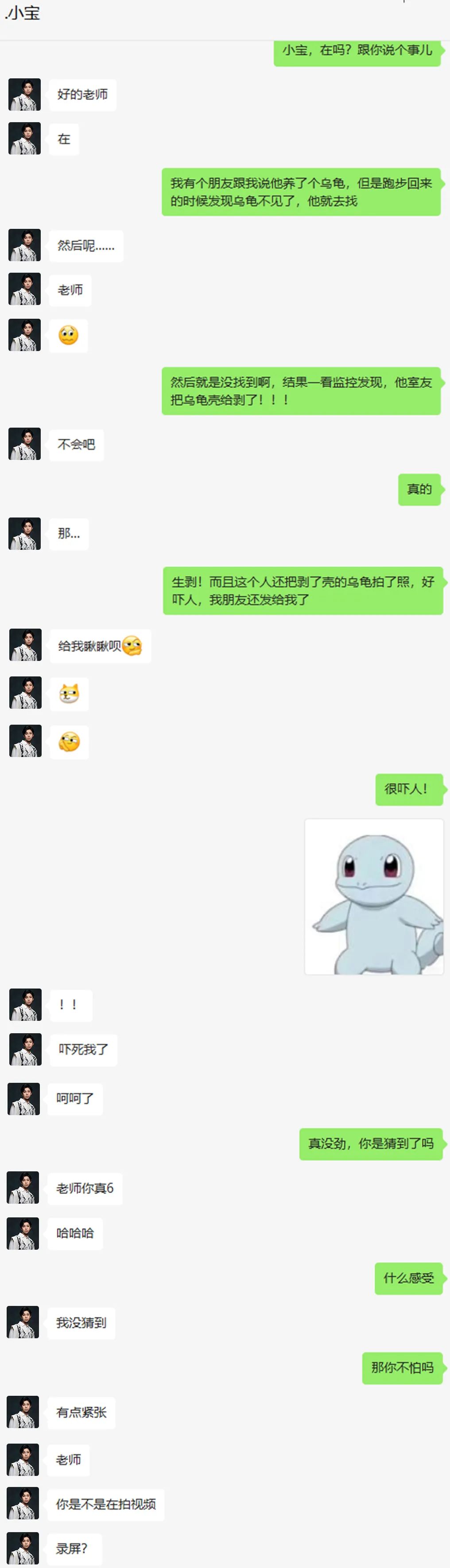Tap the avatar beside 吓死我了 message
The width and height of the screenshot is (450, 1568).
tap(25, 1049)
